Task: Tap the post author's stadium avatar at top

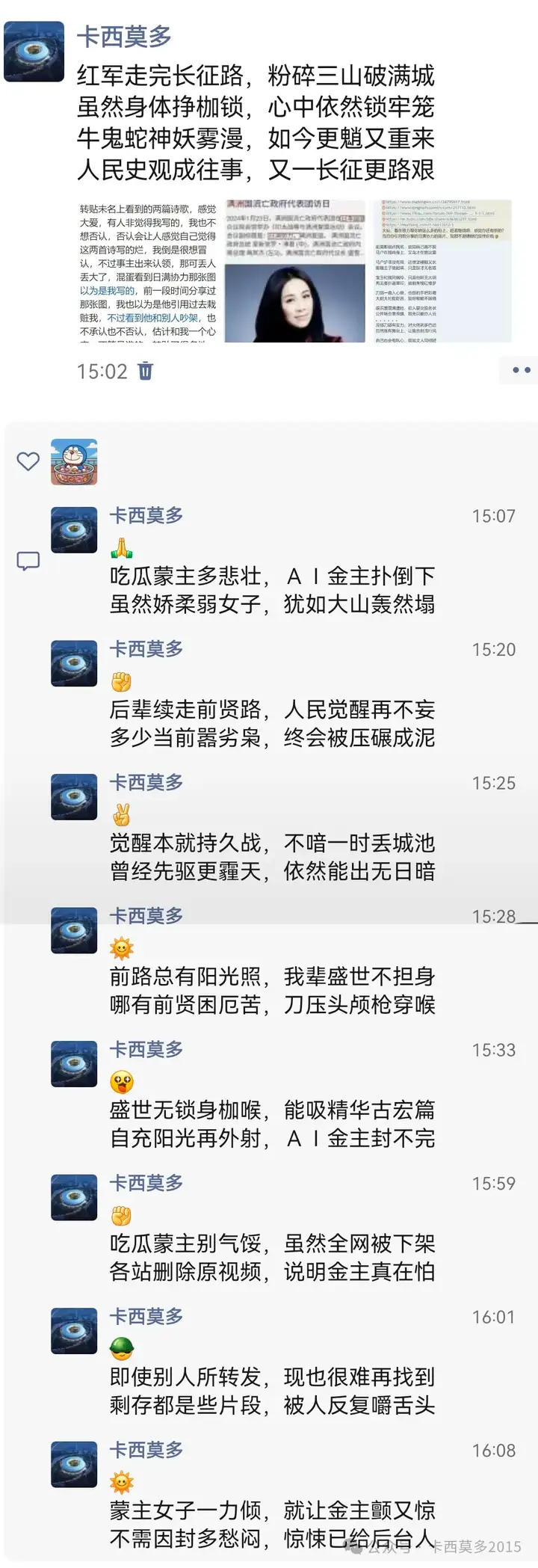Action: pyautogui.click(x=34, y=51)
